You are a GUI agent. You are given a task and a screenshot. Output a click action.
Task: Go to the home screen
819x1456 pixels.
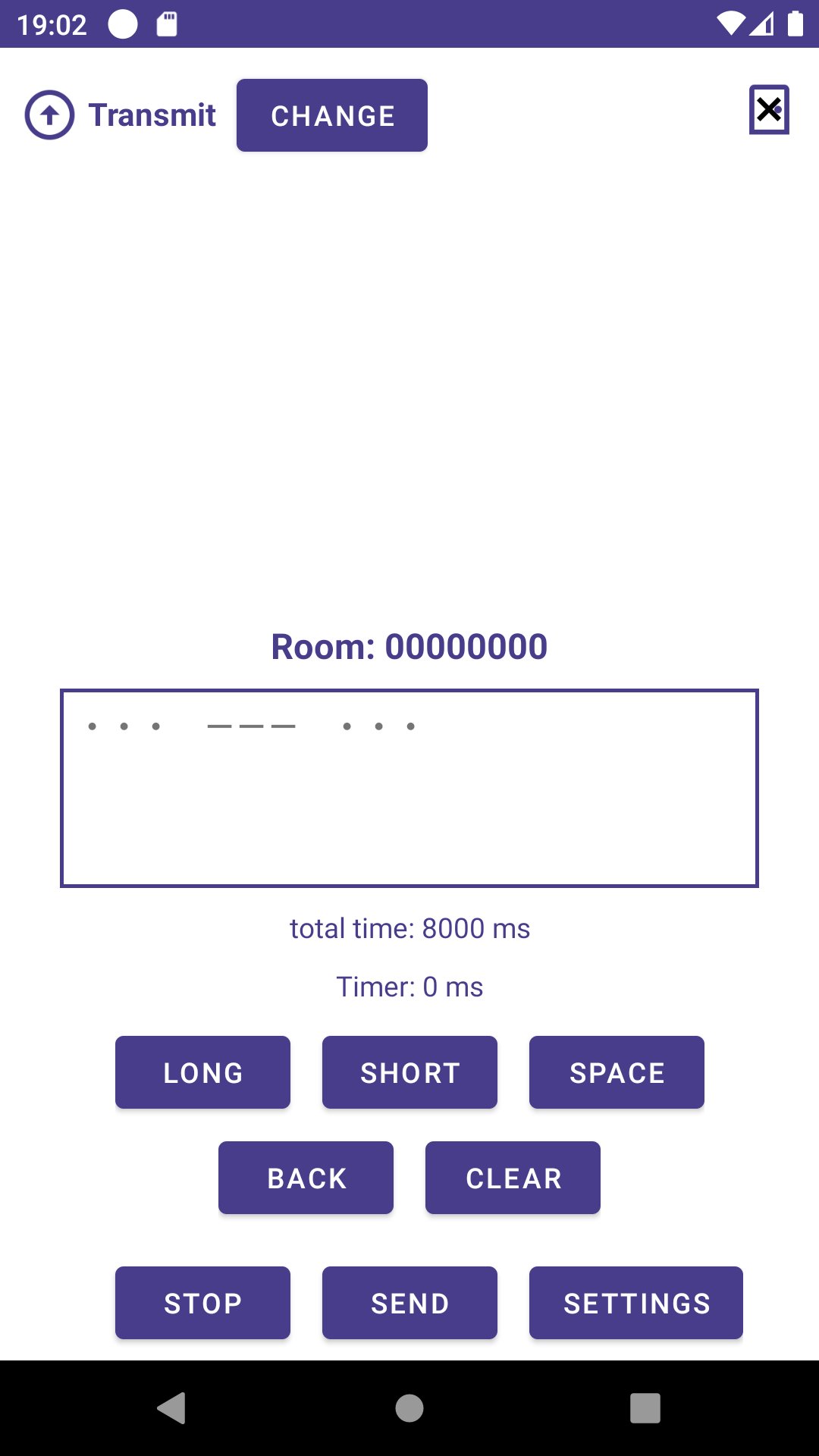click(409, 1408)
